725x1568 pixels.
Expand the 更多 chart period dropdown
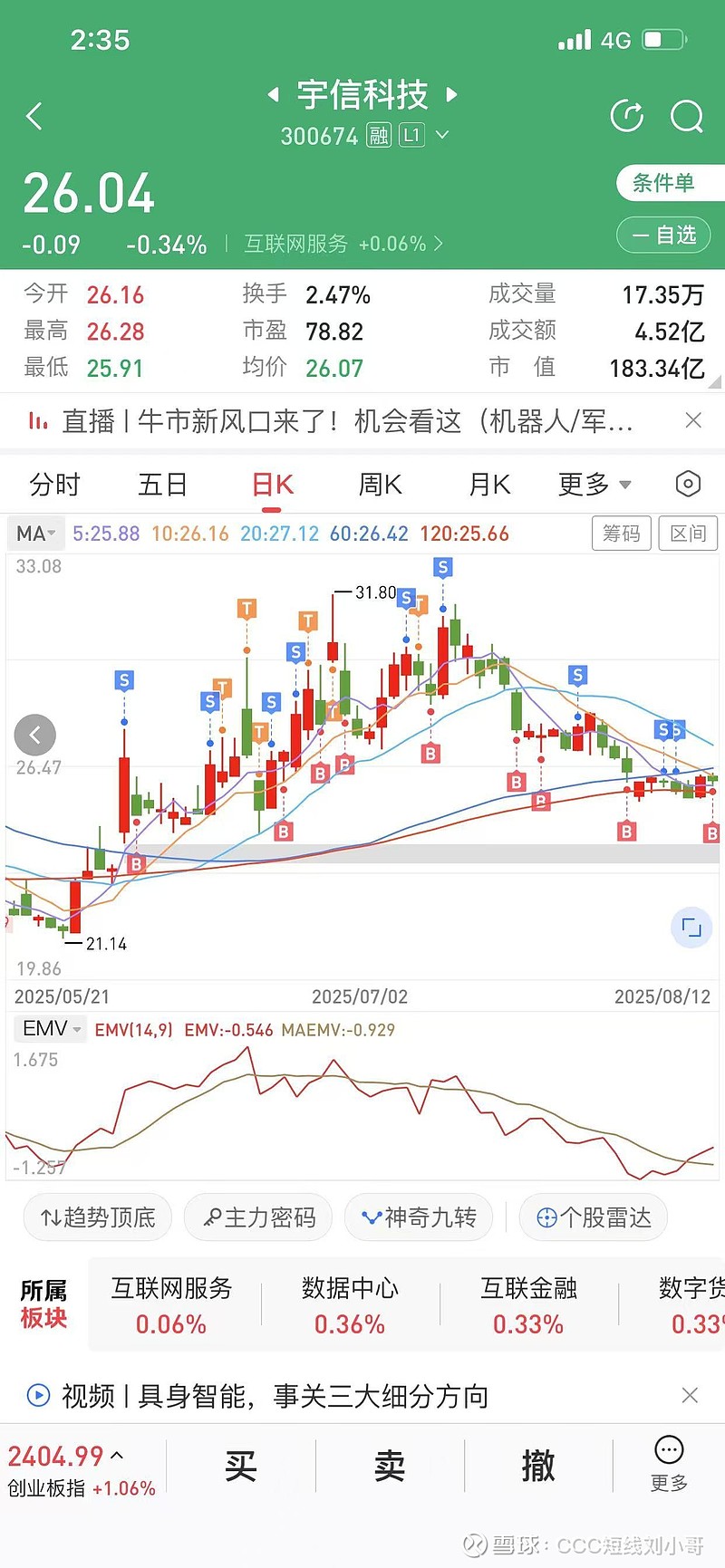click(x=594, y=485)
